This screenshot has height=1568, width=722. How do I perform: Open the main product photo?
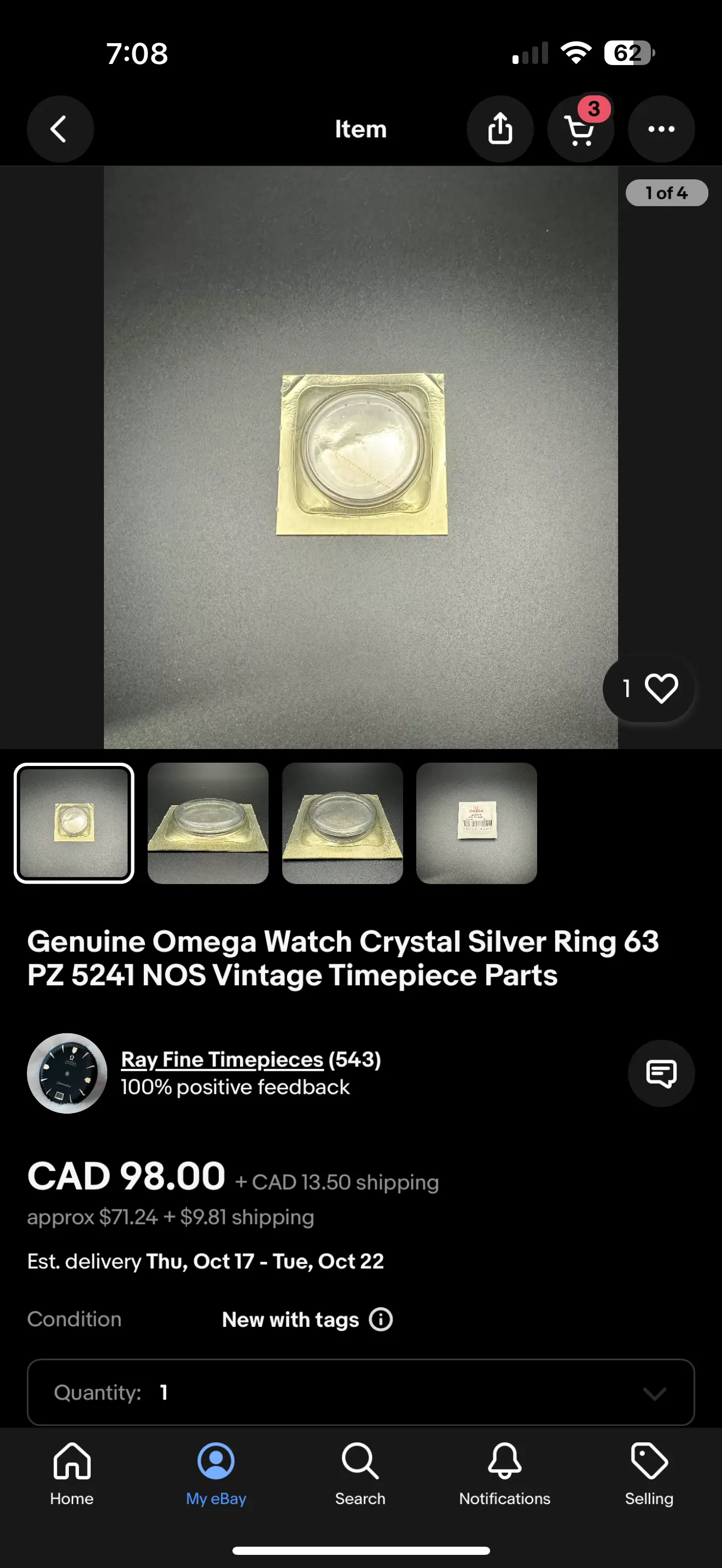[360, 457]
